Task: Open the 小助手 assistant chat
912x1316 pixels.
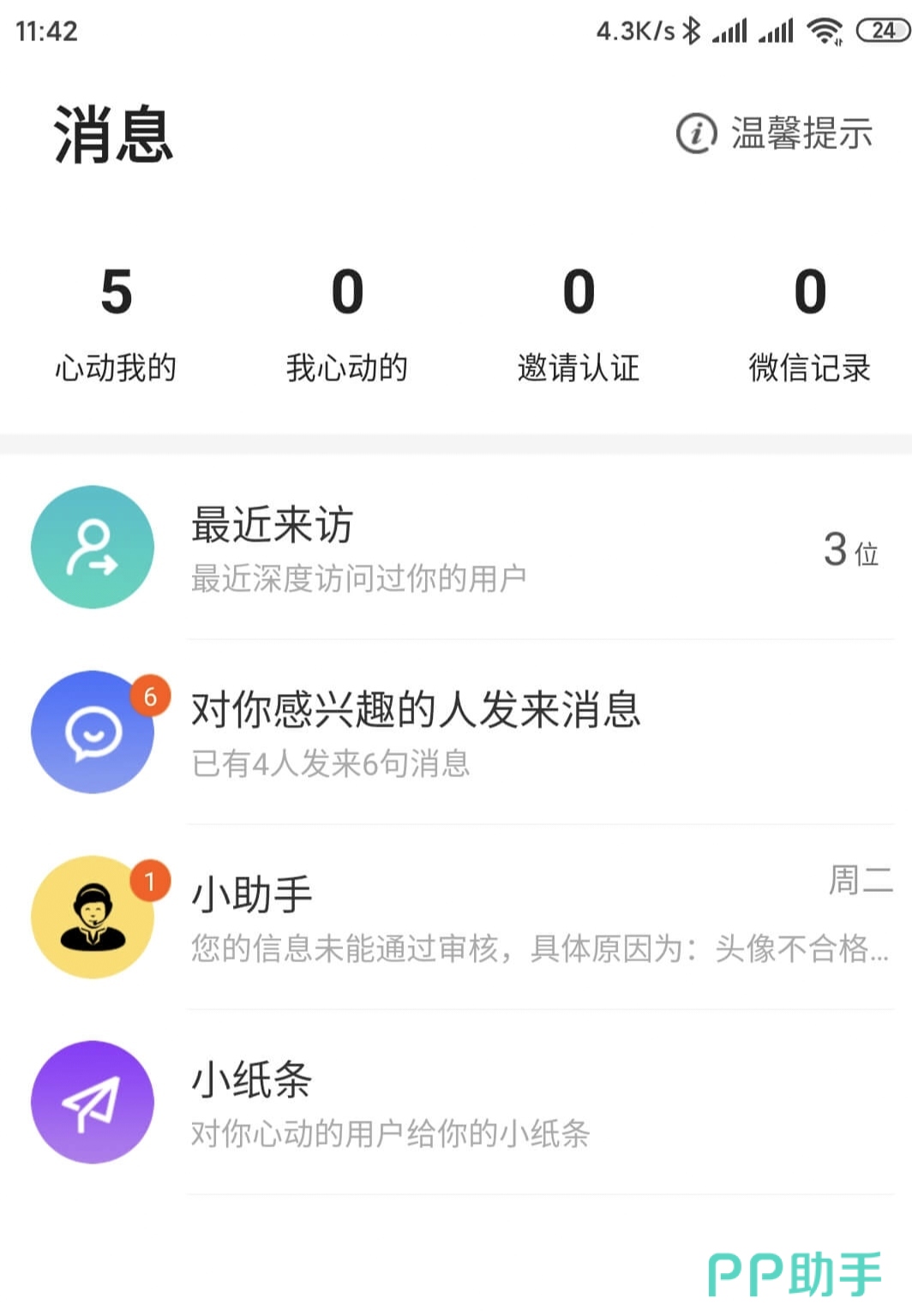Action: pos(456,918)
